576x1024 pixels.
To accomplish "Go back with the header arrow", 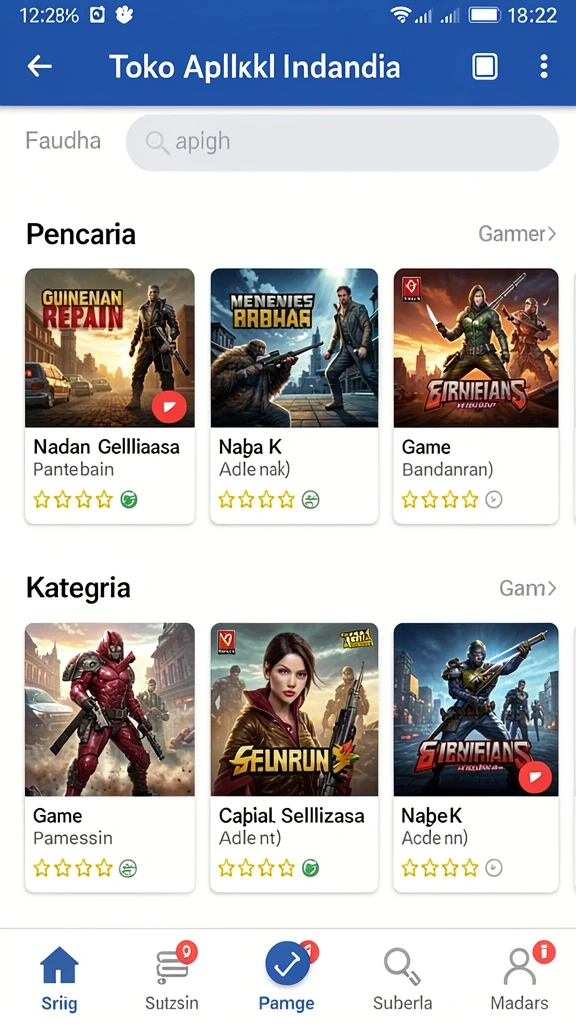I will pos(39,66).
